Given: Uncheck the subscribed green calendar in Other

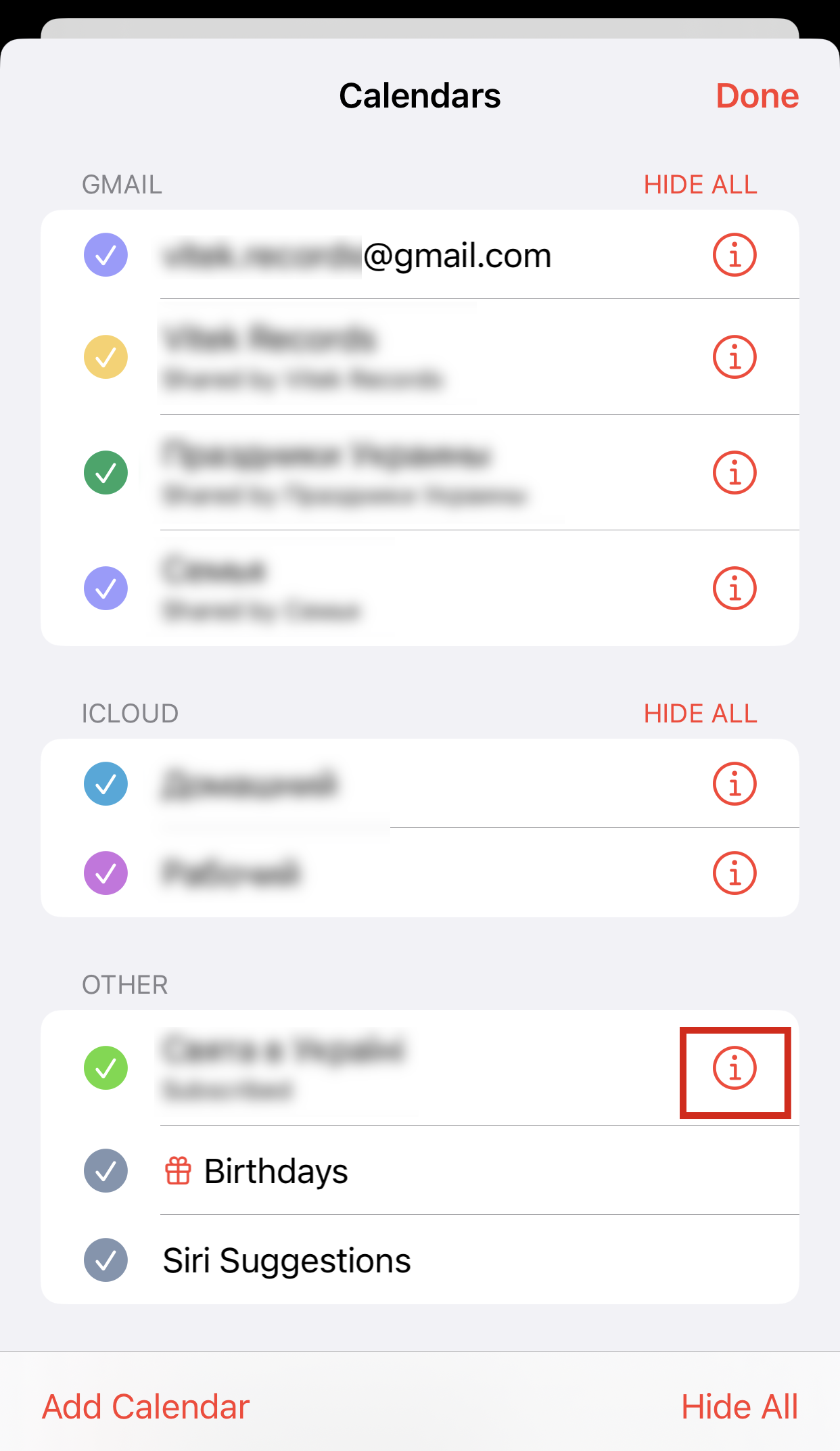Looking at the screenshot, I should (x=106, y=1068).
